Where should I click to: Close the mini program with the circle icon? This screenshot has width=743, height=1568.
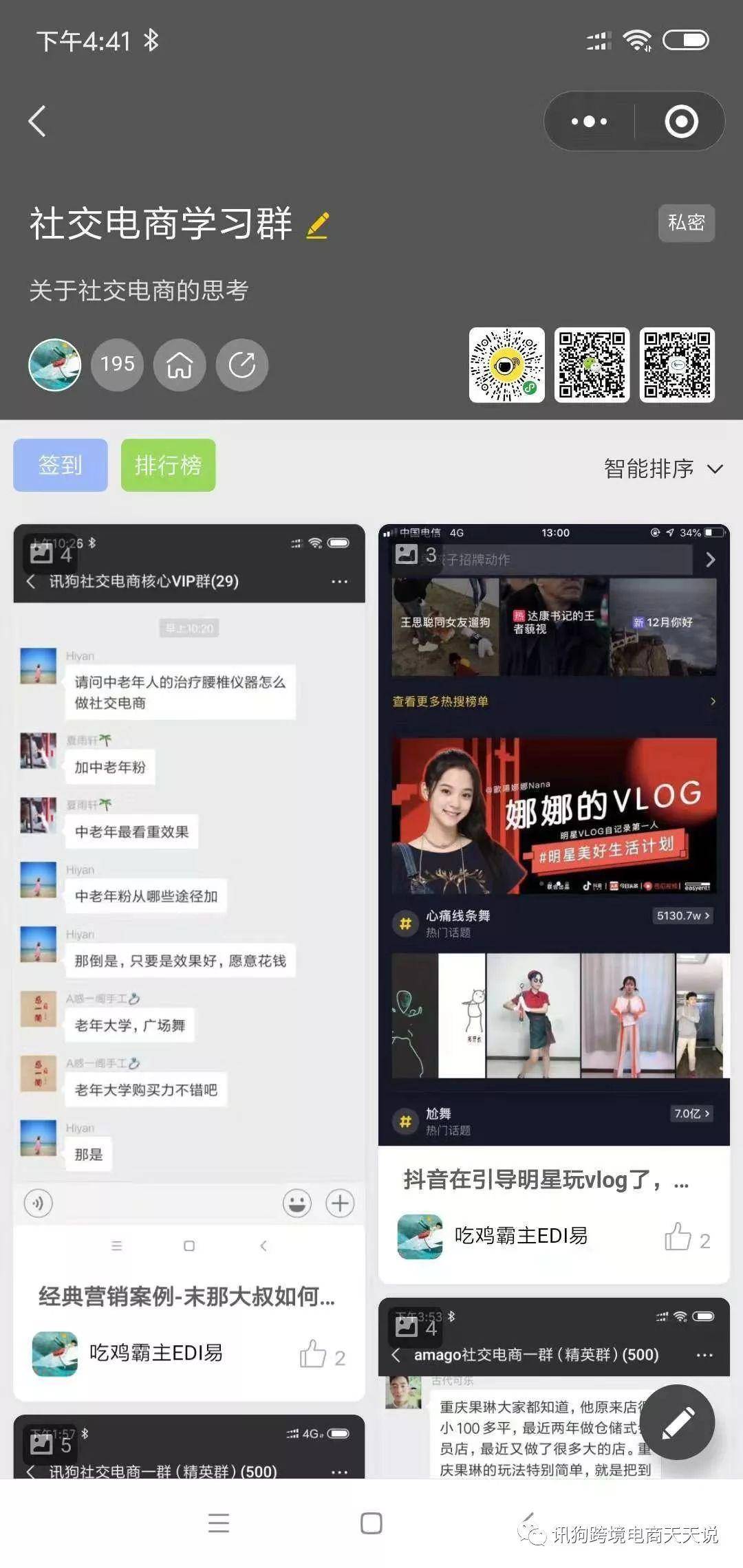click(681, 122)
